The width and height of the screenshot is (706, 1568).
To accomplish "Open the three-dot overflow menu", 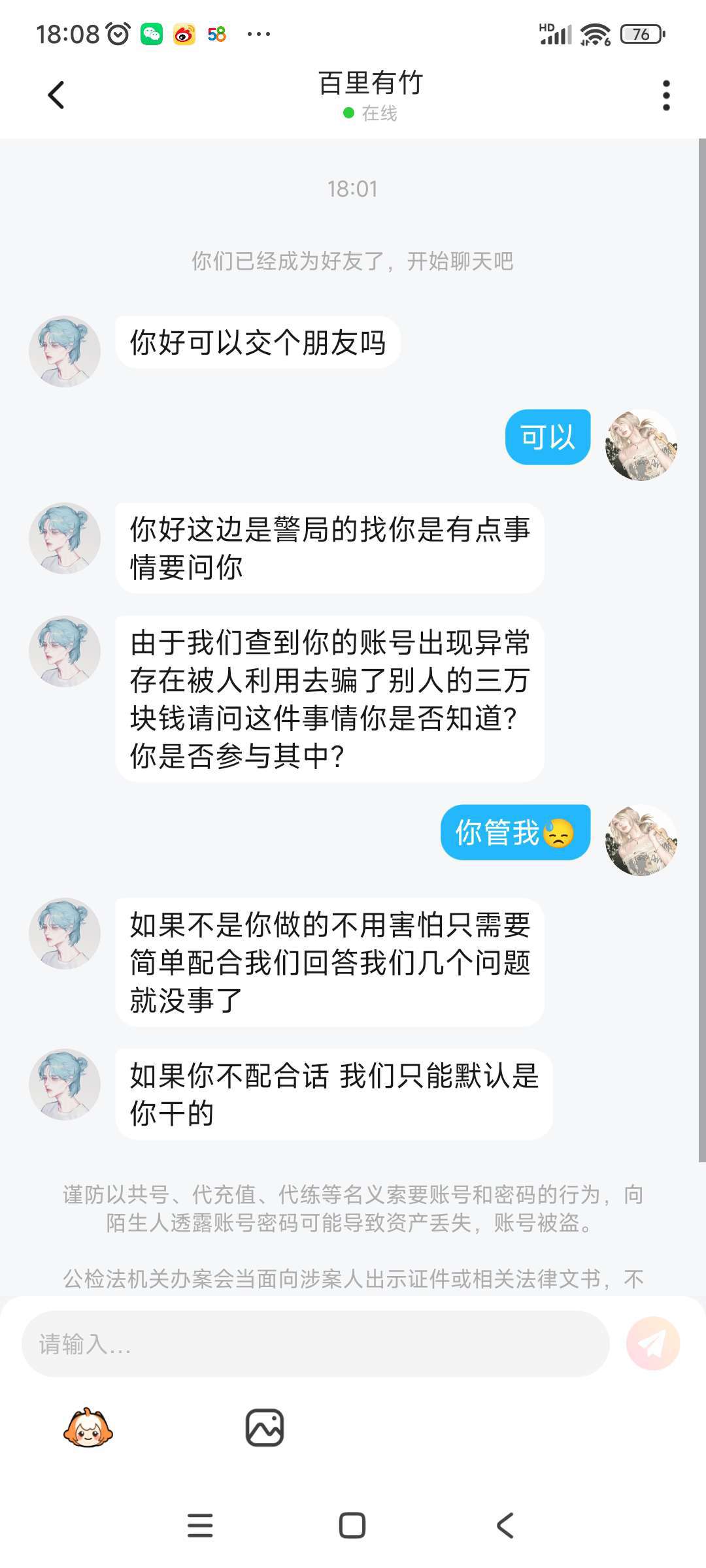I will [666, 95].
